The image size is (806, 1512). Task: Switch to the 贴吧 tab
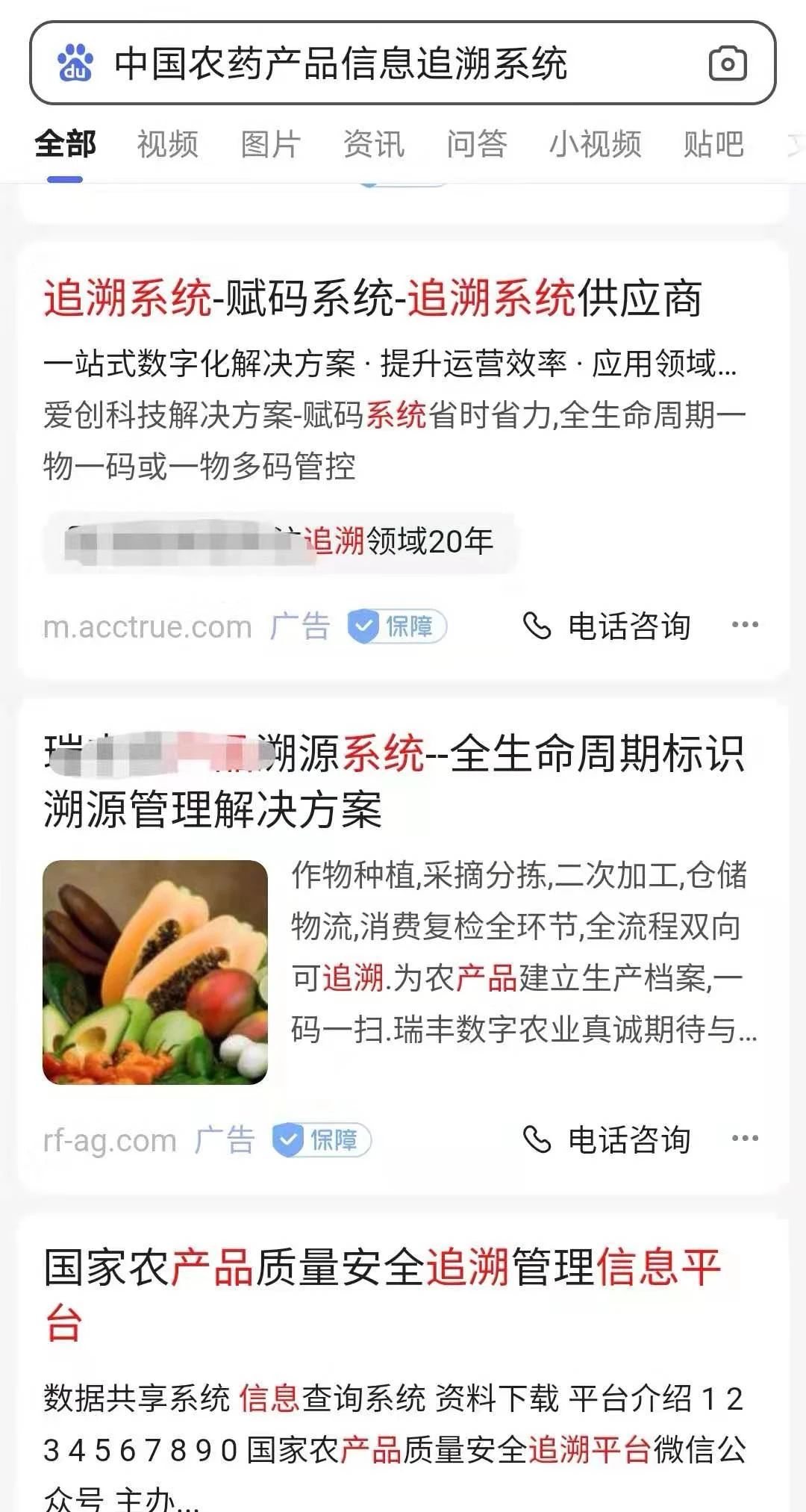[713, 143]
